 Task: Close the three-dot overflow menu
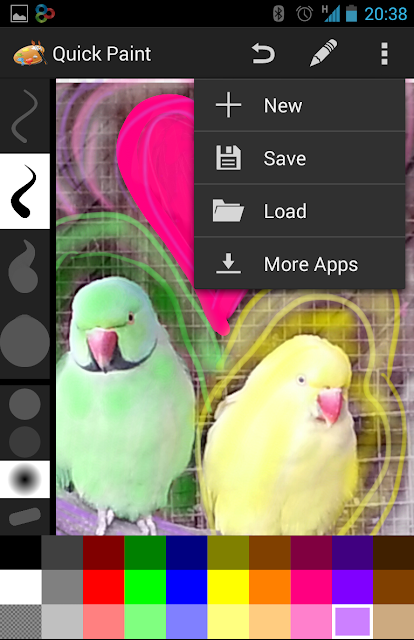[x=384, y=53]
